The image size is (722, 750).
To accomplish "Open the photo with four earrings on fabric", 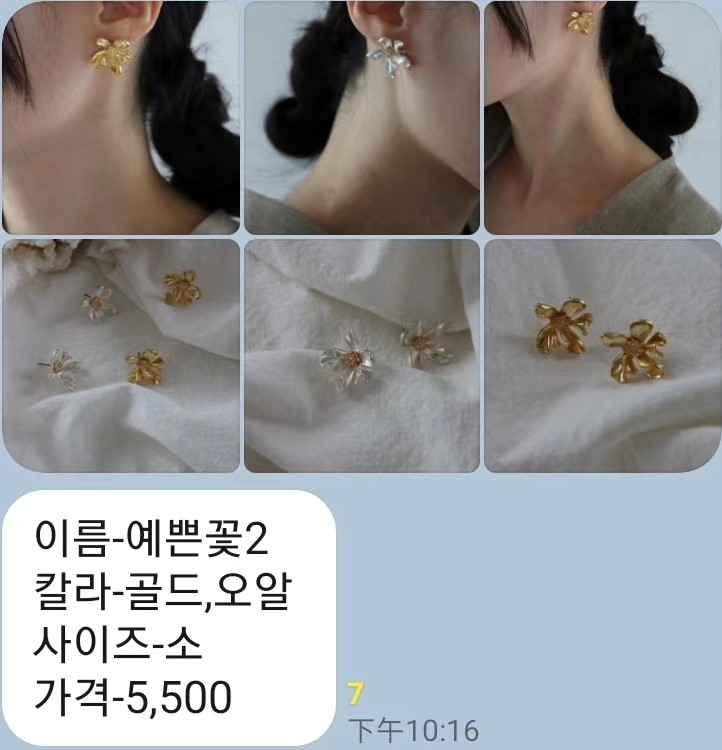I will coord(120,355).
